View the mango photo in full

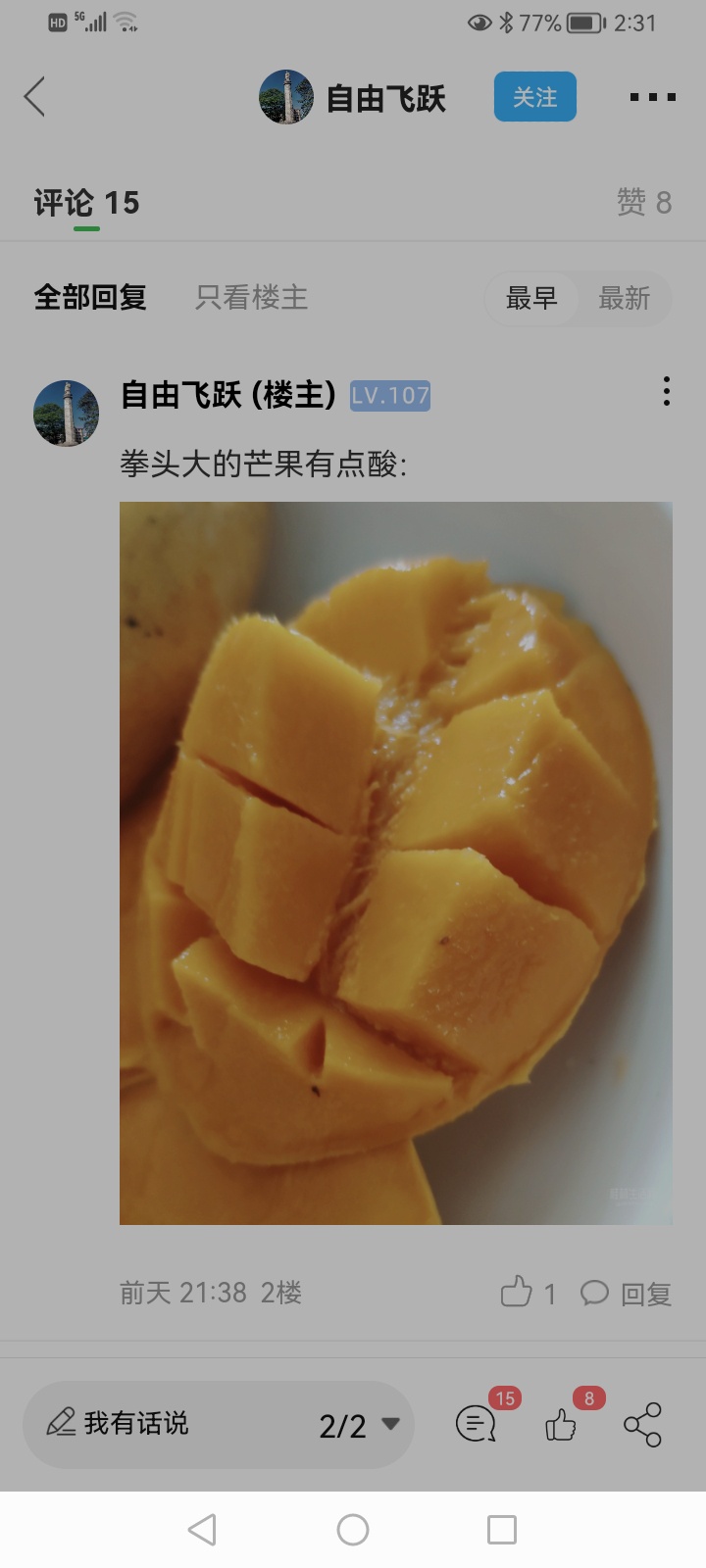pos(395,862)
